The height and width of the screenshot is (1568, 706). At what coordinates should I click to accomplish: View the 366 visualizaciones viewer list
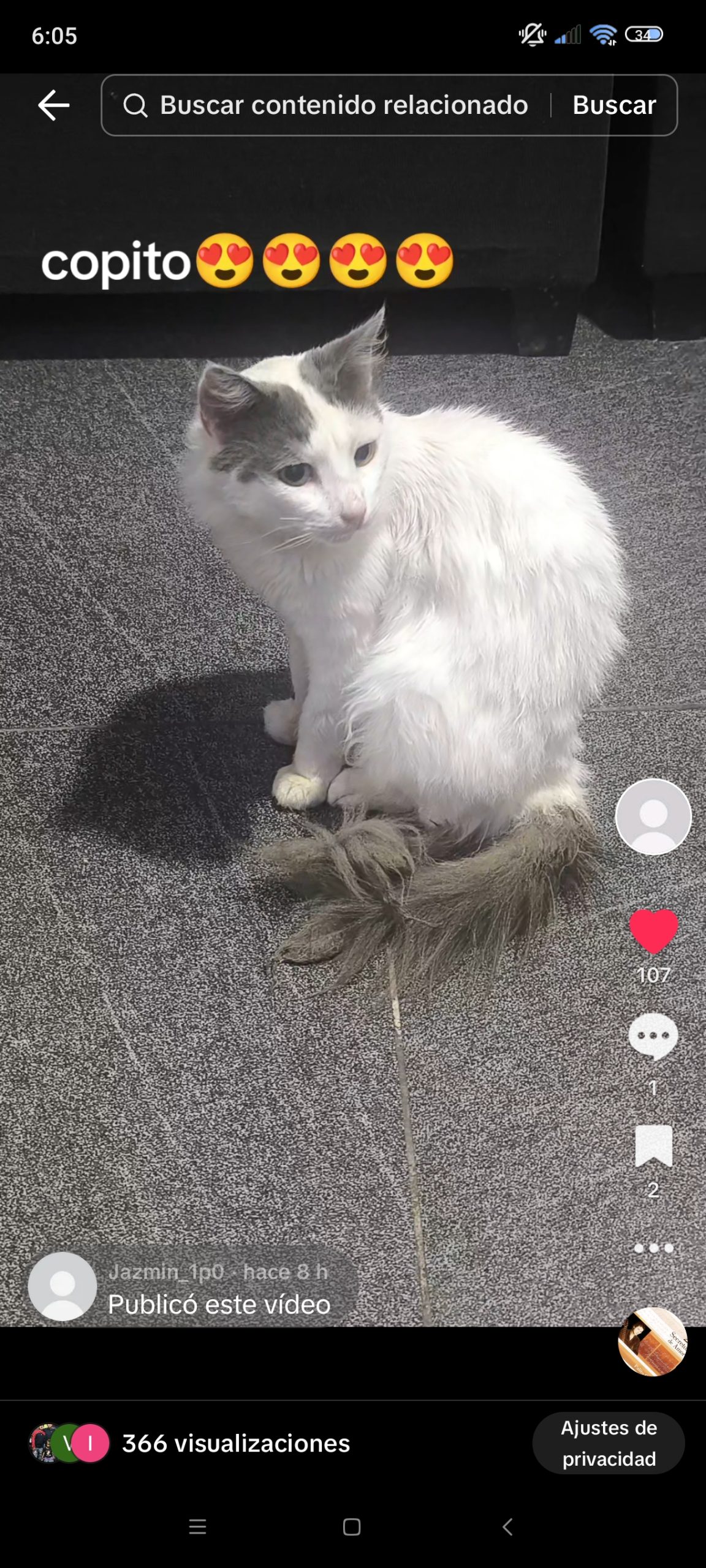coord(236,1444)
